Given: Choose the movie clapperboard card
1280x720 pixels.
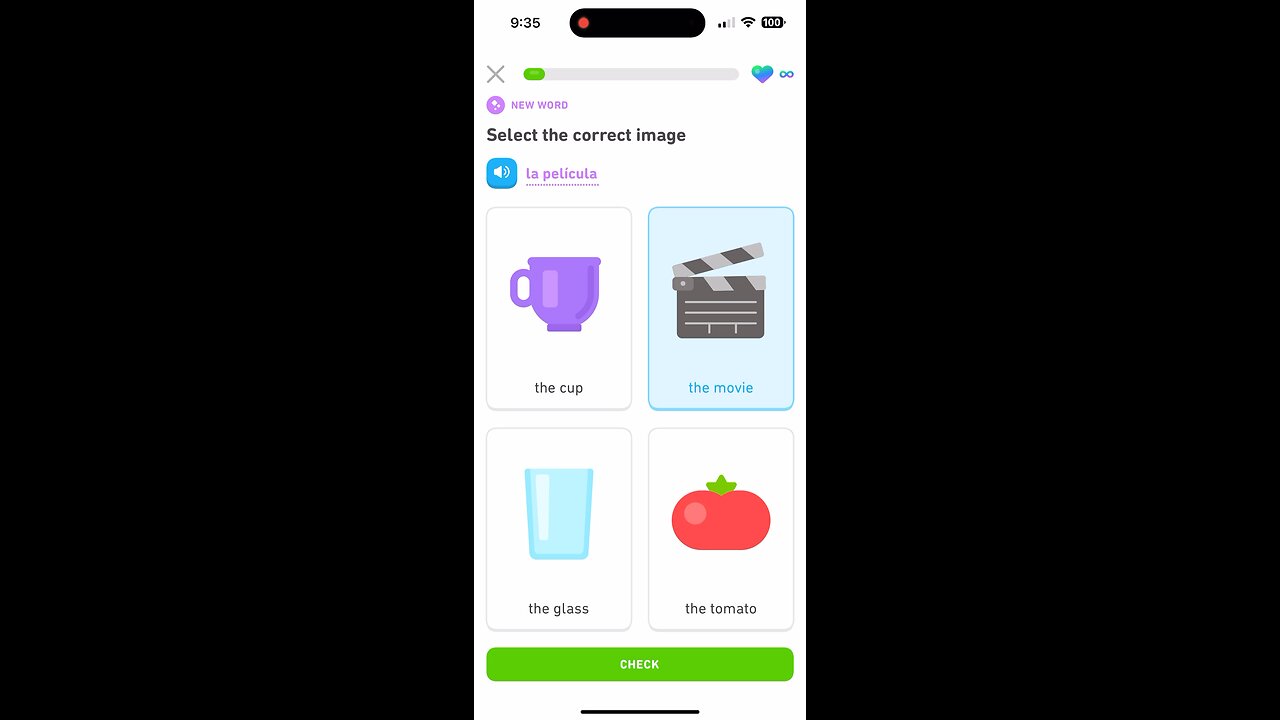Looking at the screenshot, I should pos(721,308).
